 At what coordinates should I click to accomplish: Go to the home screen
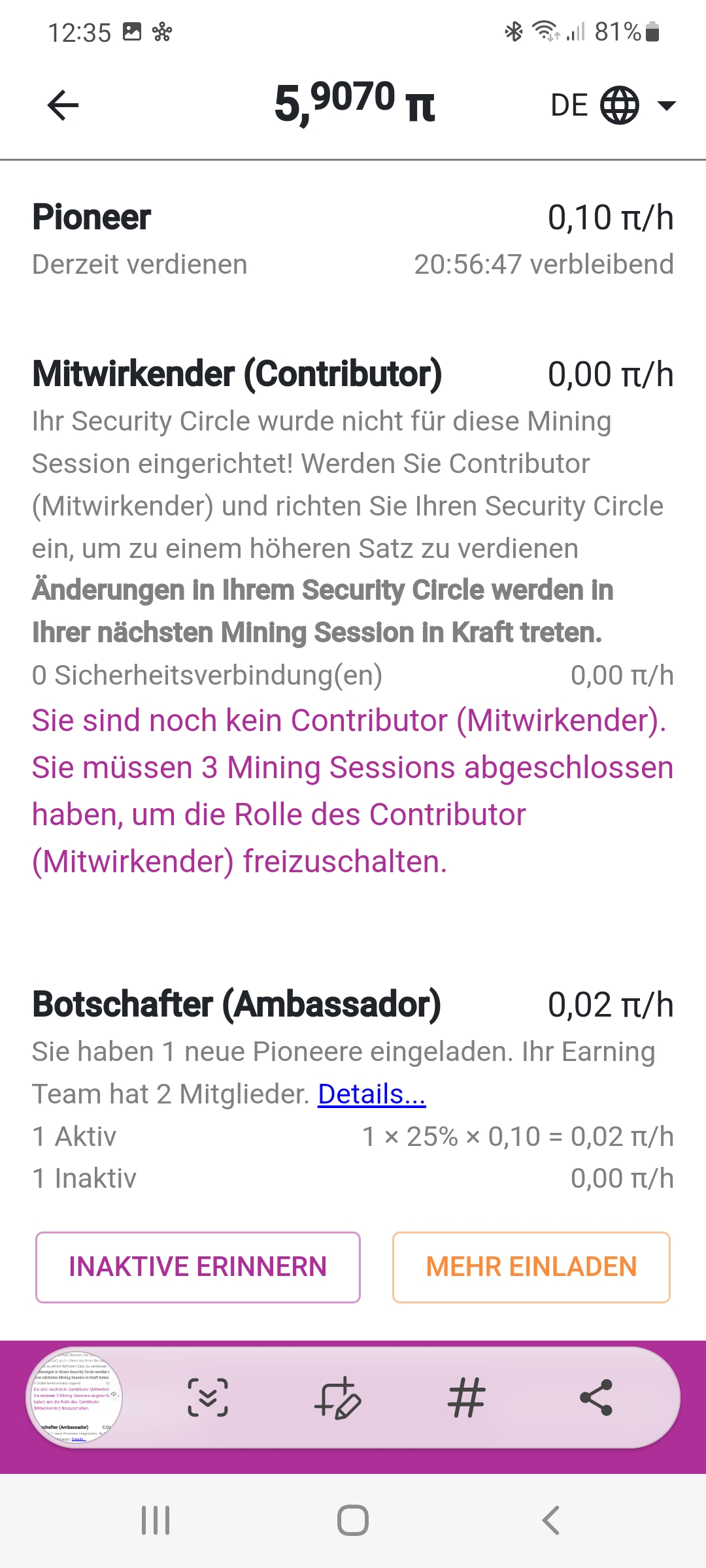353,1520
